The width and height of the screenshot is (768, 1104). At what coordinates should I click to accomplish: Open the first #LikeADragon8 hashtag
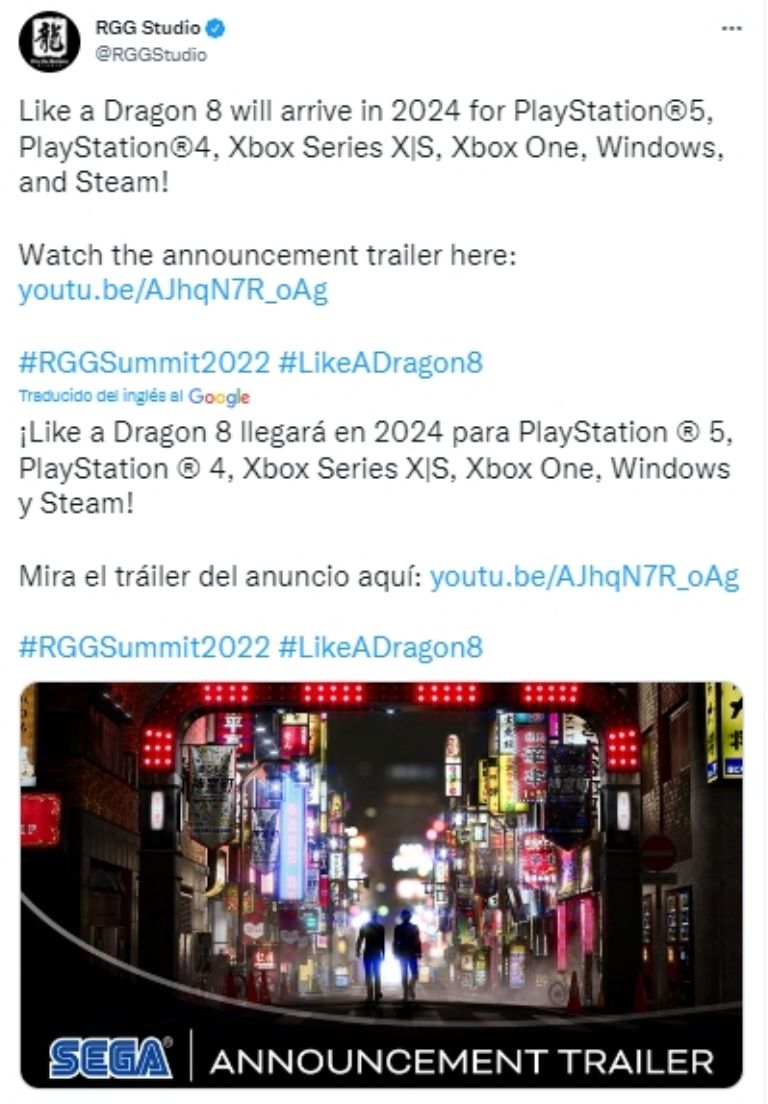pos(380,361)
